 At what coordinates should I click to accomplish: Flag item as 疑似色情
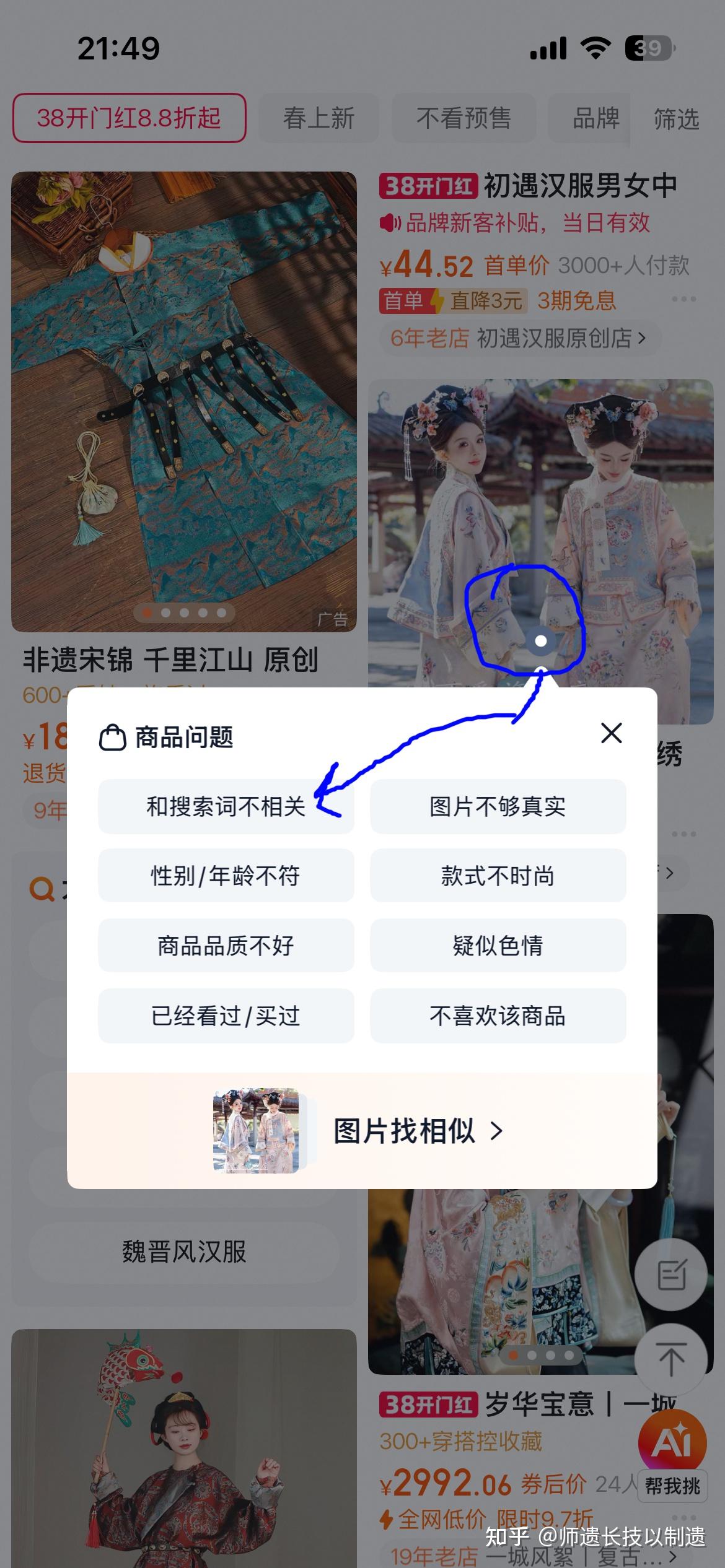[x=498, y=946]
